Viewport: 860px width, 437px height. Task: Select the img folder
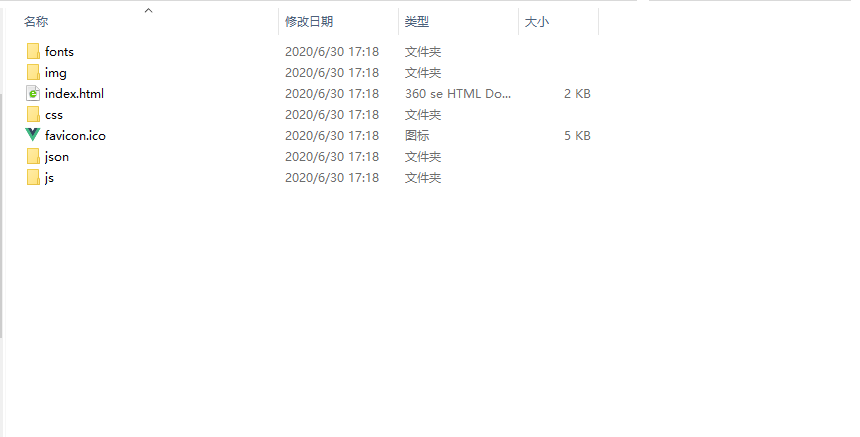[55, 72]
